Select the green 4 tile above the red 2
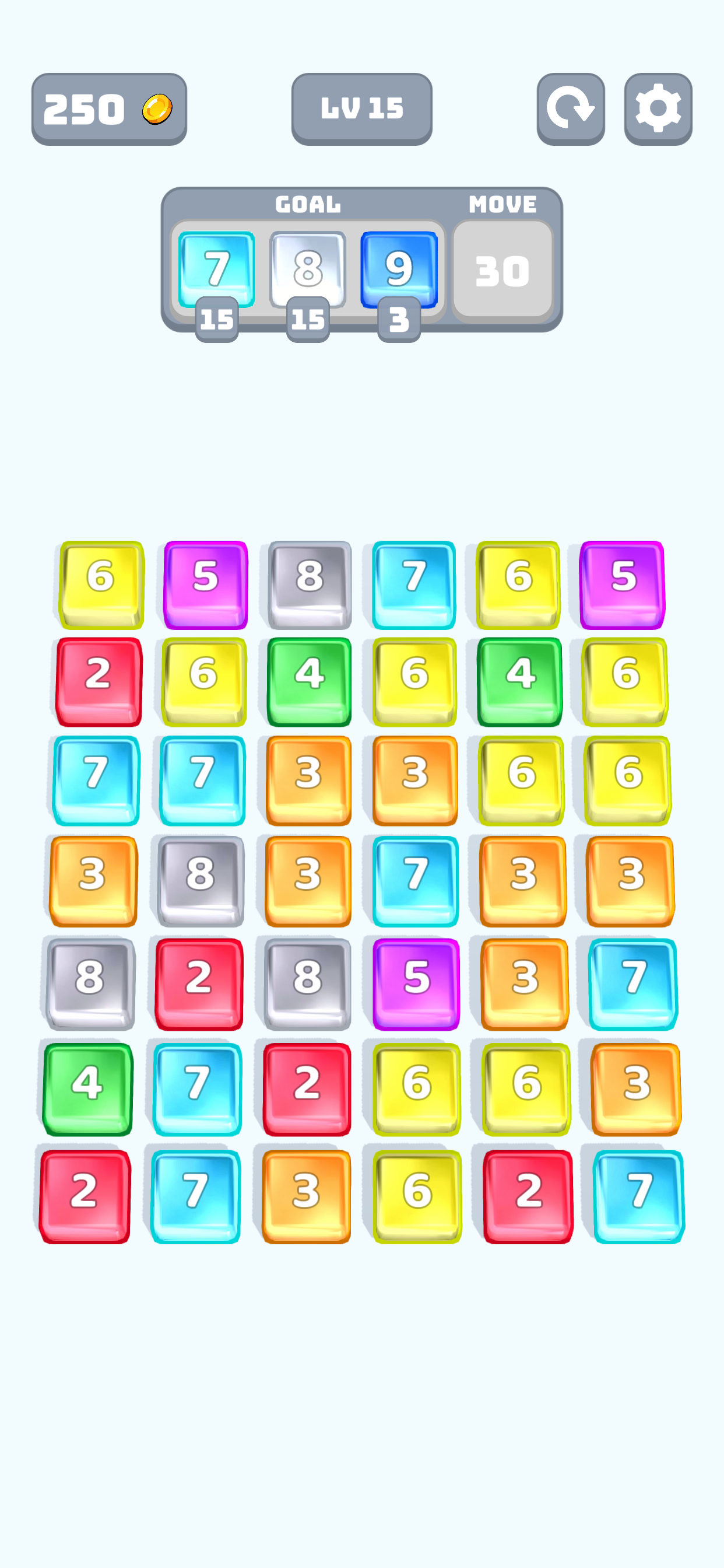Image resolution: width=724 pixels, height=1568 pixels. coord(87,1088)
